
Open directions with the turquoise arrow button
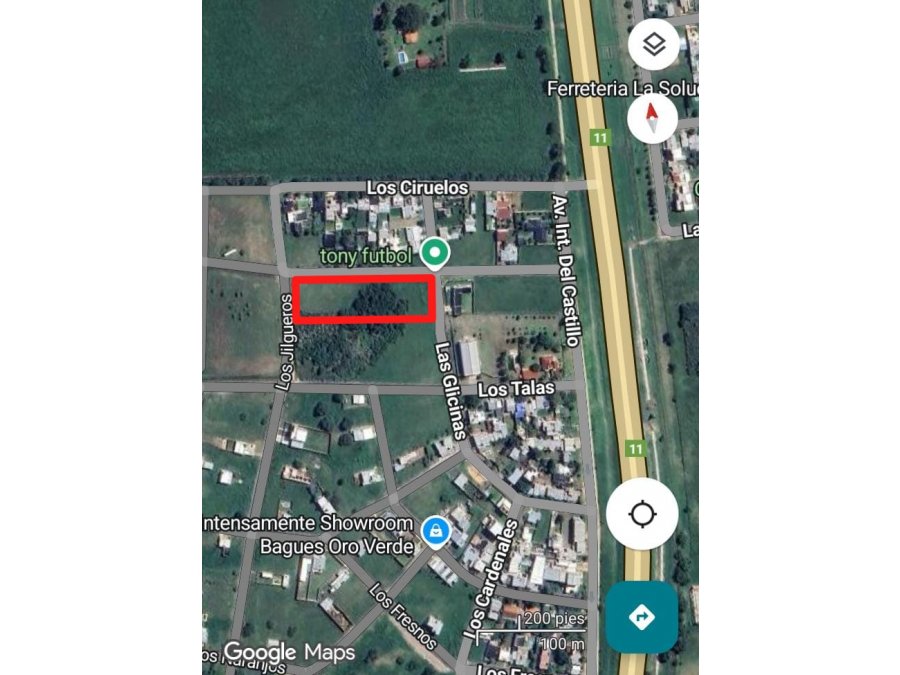pyautogui.click(x=641, y=617)
